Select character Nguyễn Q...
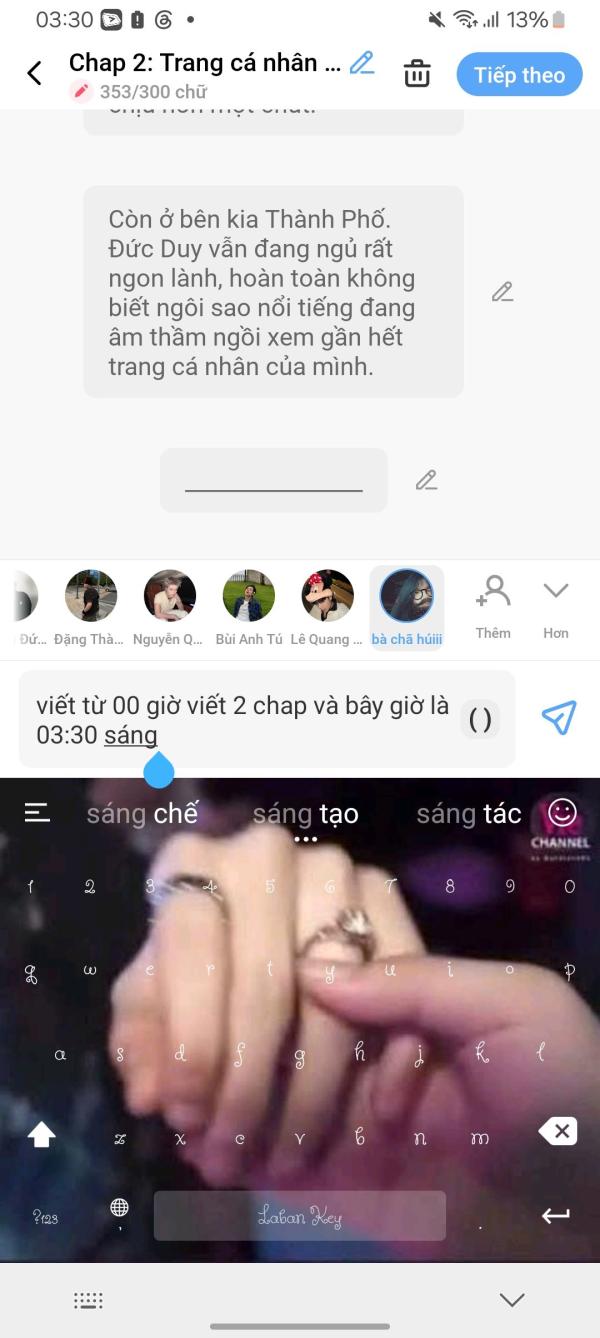The height and width of the screenshot is (1338, 600). (169, 608)
